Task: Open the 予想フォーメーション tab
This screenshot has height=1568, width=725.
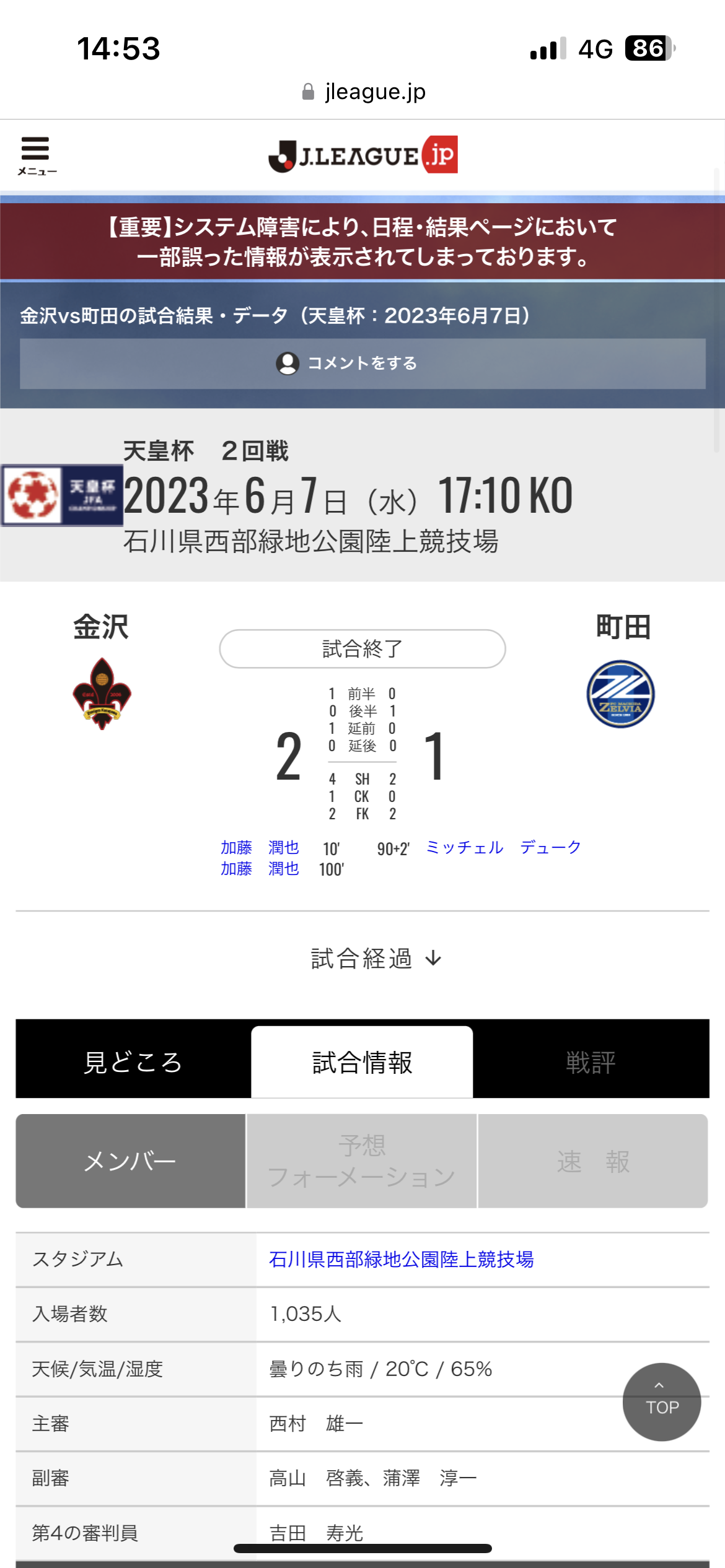Action: 362,1161
